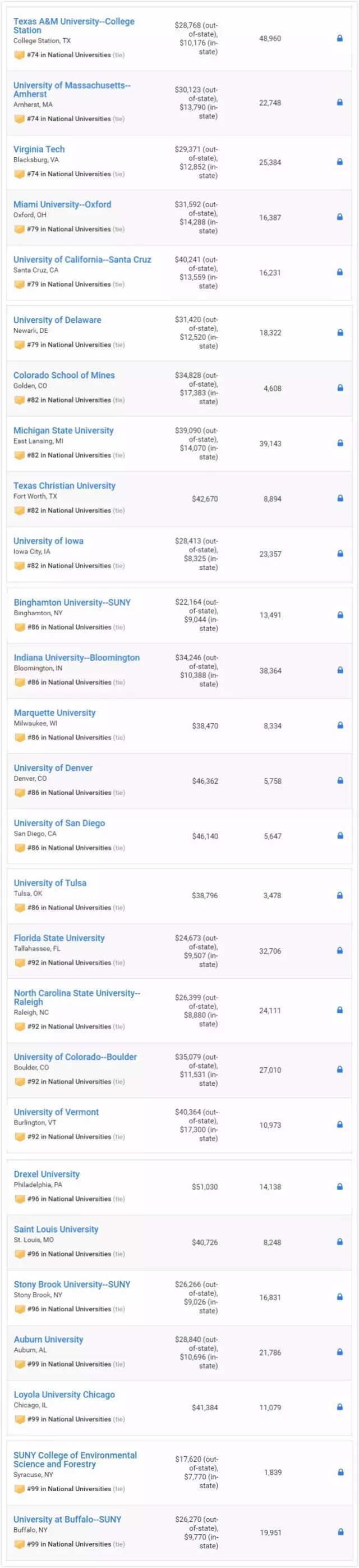The width and height of the screenshot is (359, 1568).
Task: Open Stony Brook University--SUNY link
Action: coord(72,1284)
